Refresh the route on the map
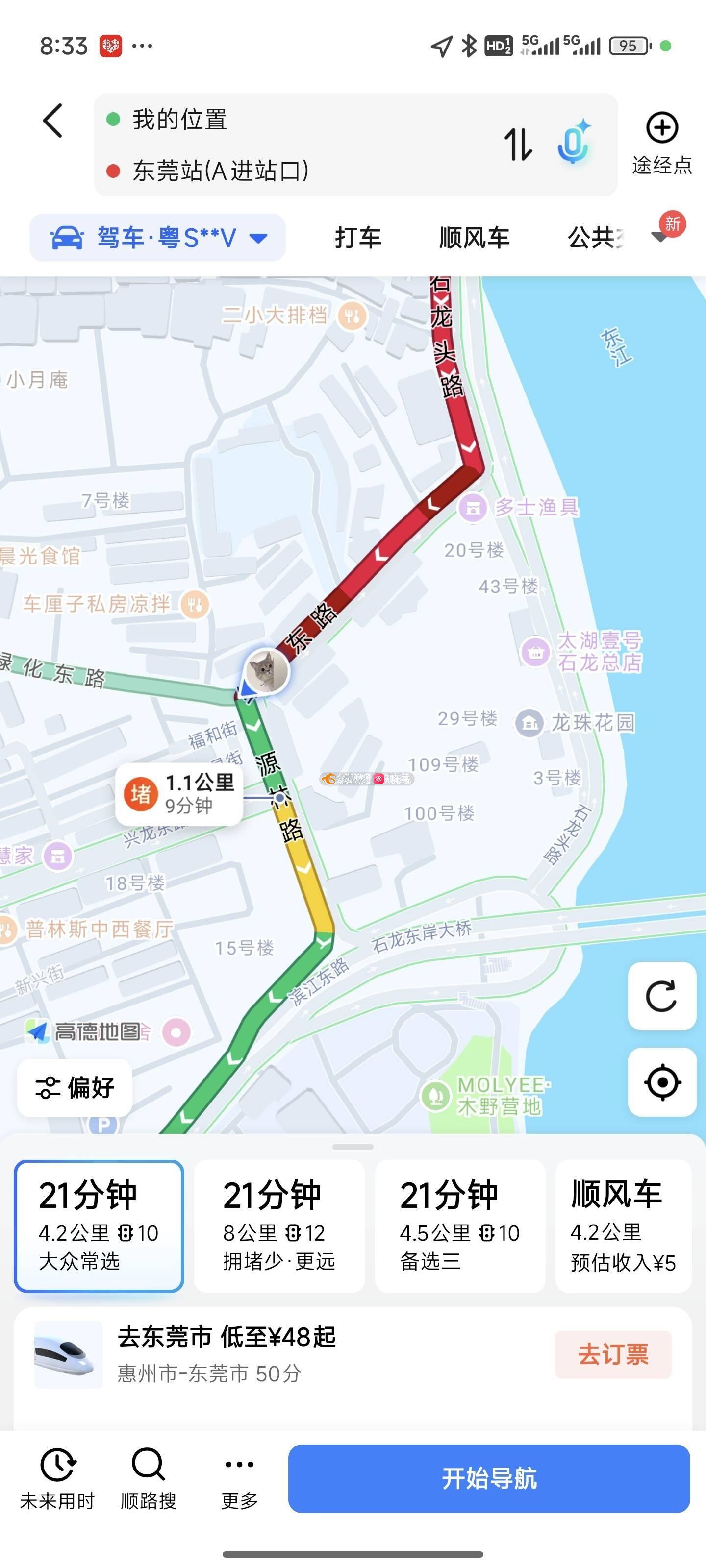This screenshot has width=706, height=1568. (661, 996)
